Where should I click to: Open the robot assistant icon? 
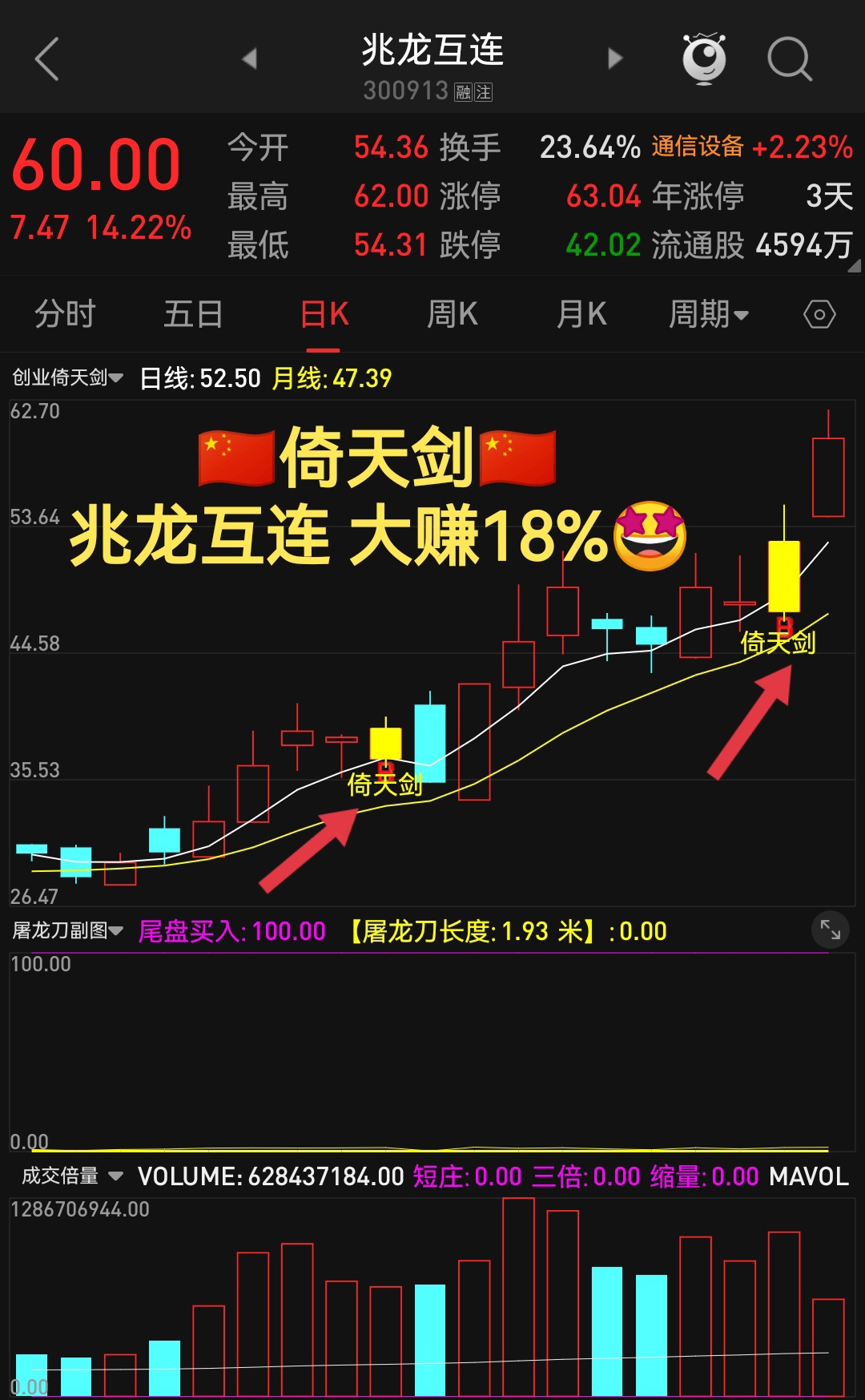(703, 59)
